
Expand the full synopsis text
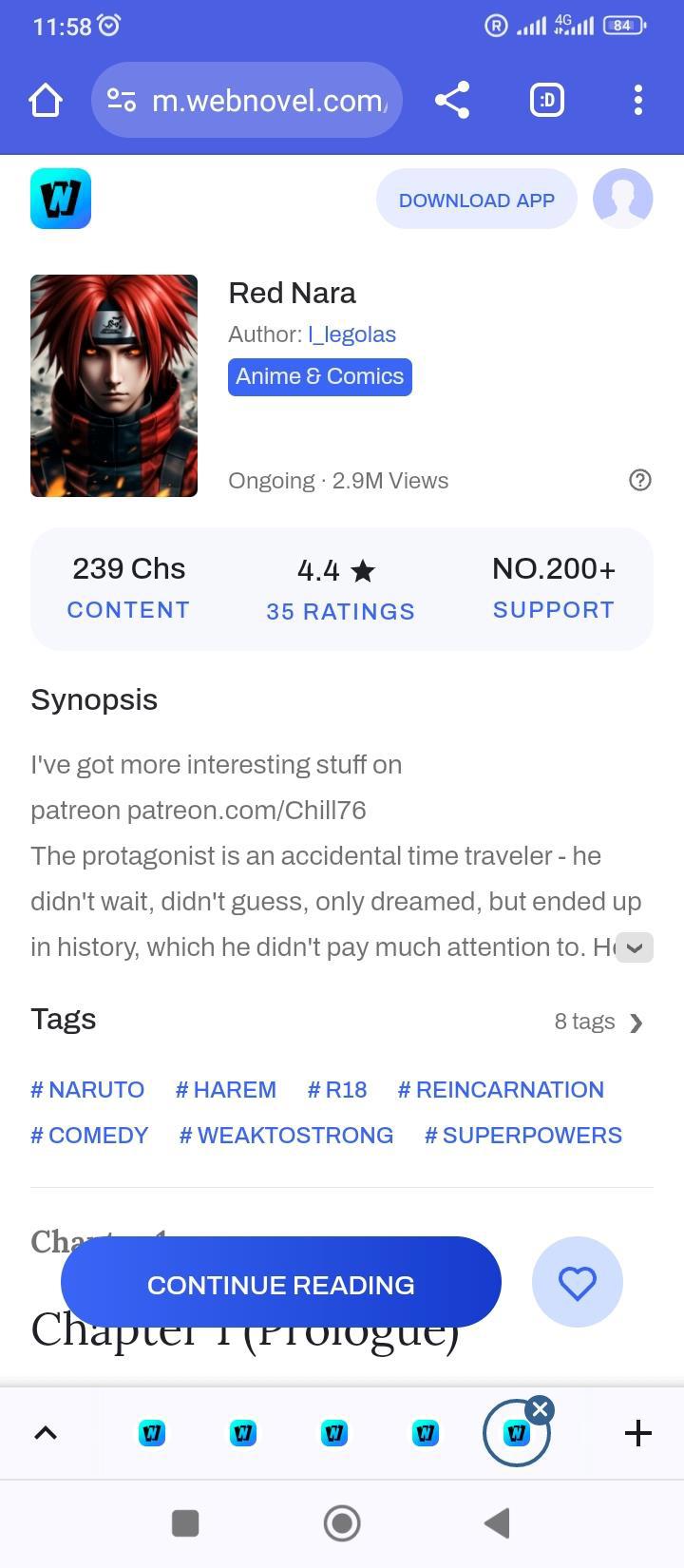coord(635,947)
